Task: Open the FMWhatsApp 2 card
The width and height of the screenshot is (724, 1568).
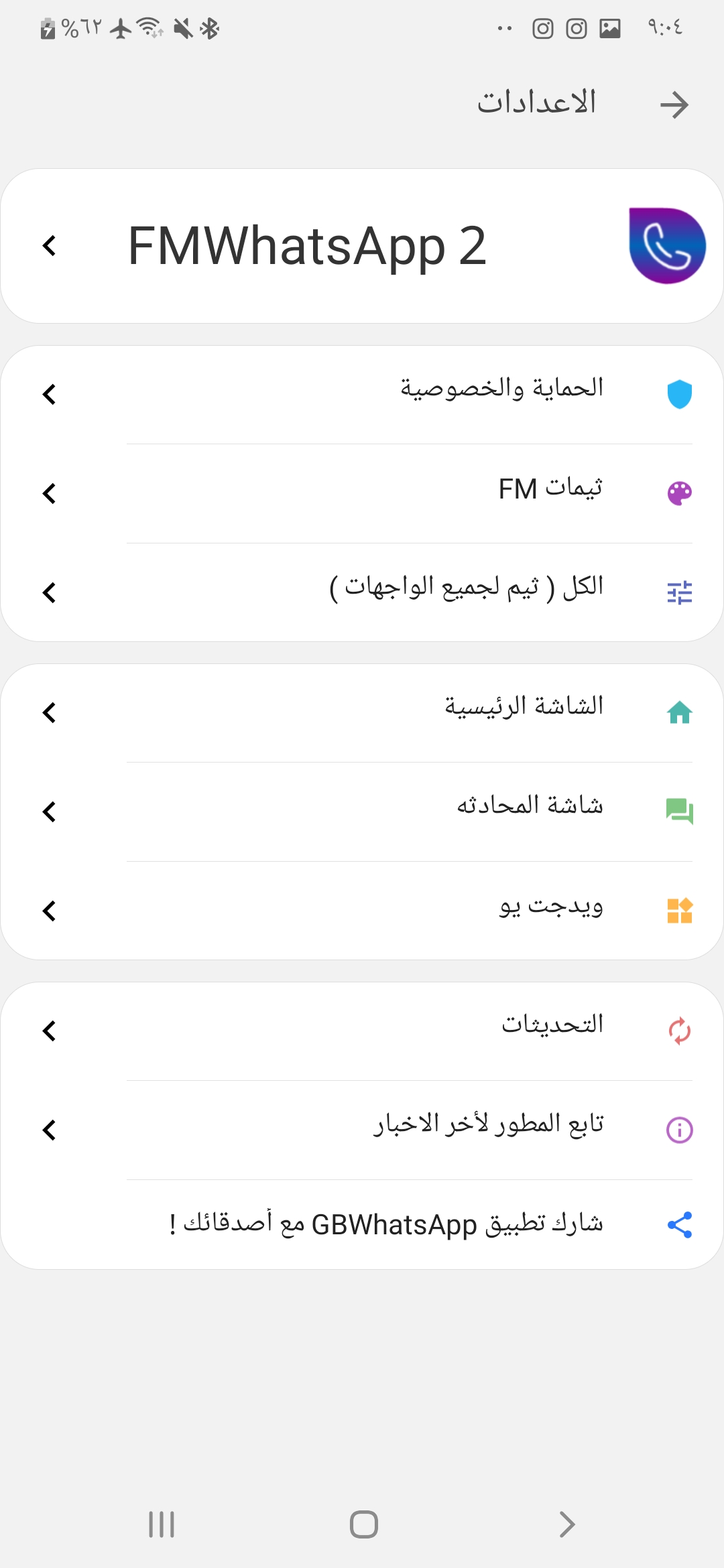Action: pos(362,246)
